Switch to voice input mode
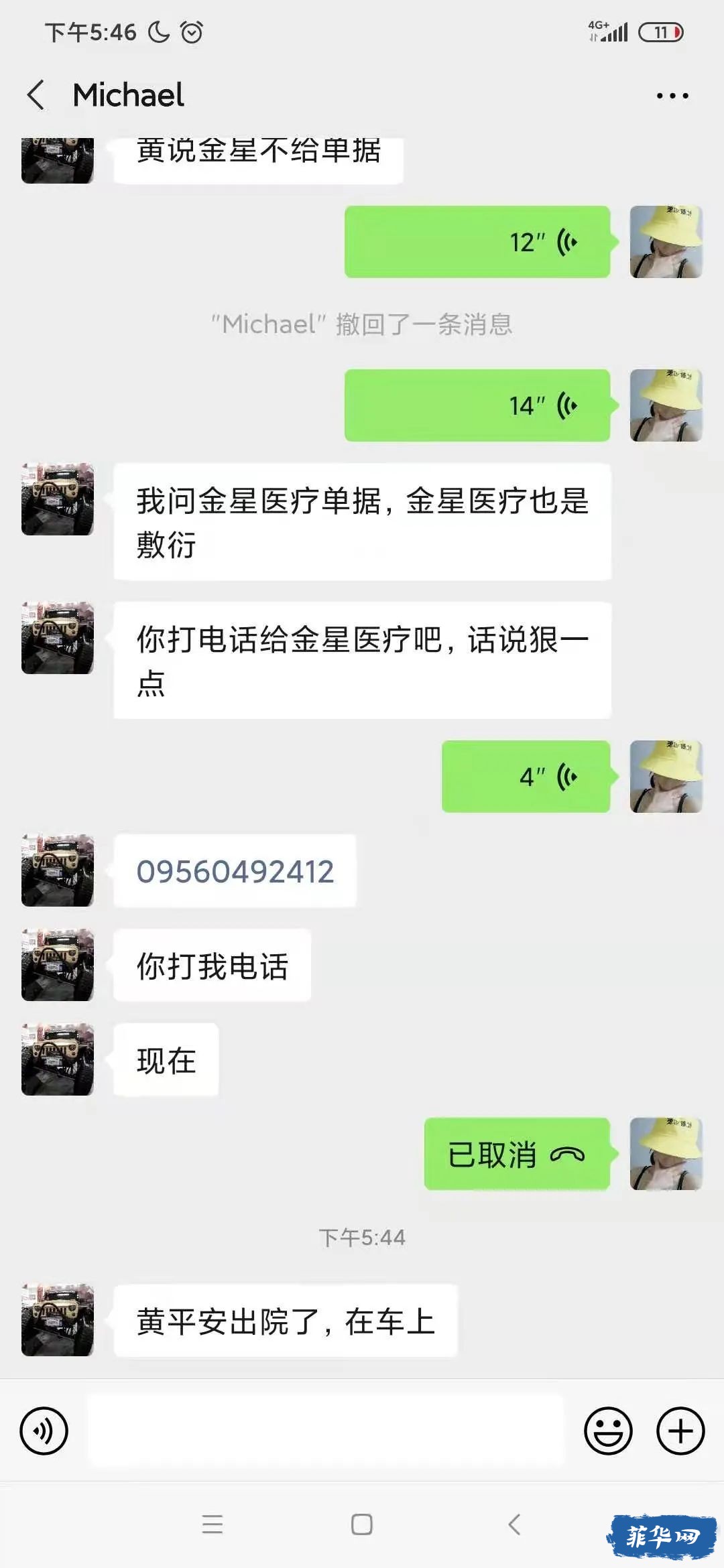The image size is (724, 1568). click(x=44, y=1431)
